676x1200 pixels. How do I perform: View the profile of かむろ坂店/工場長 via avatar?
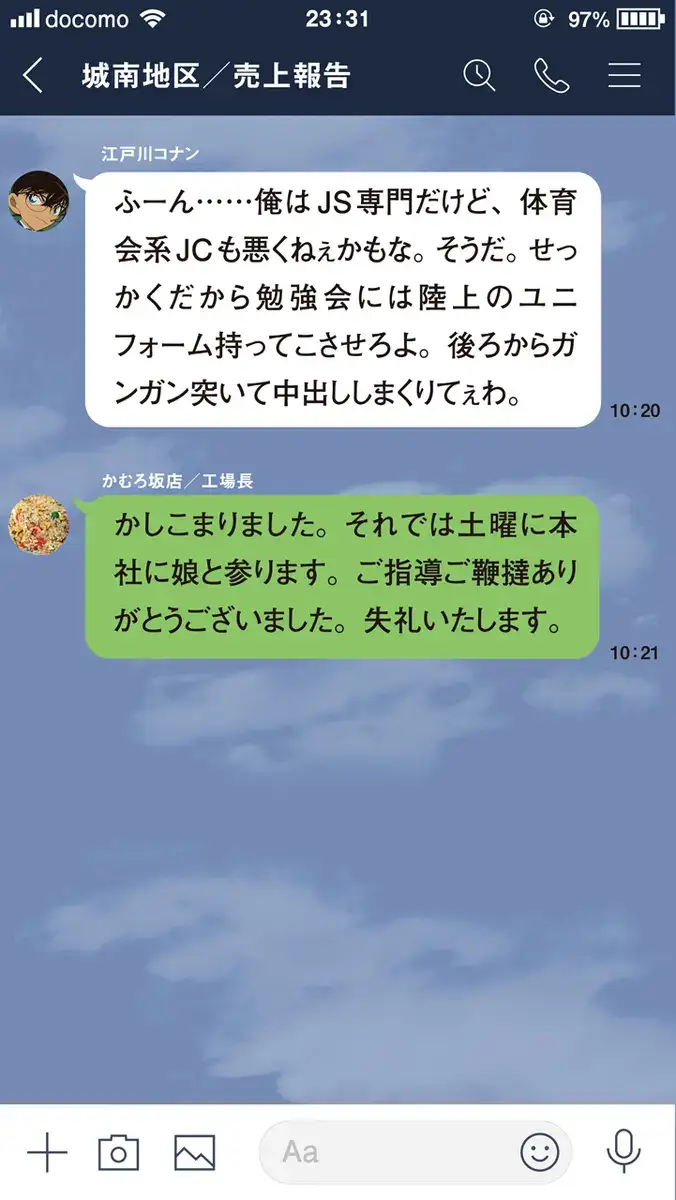tap(39, 524)
